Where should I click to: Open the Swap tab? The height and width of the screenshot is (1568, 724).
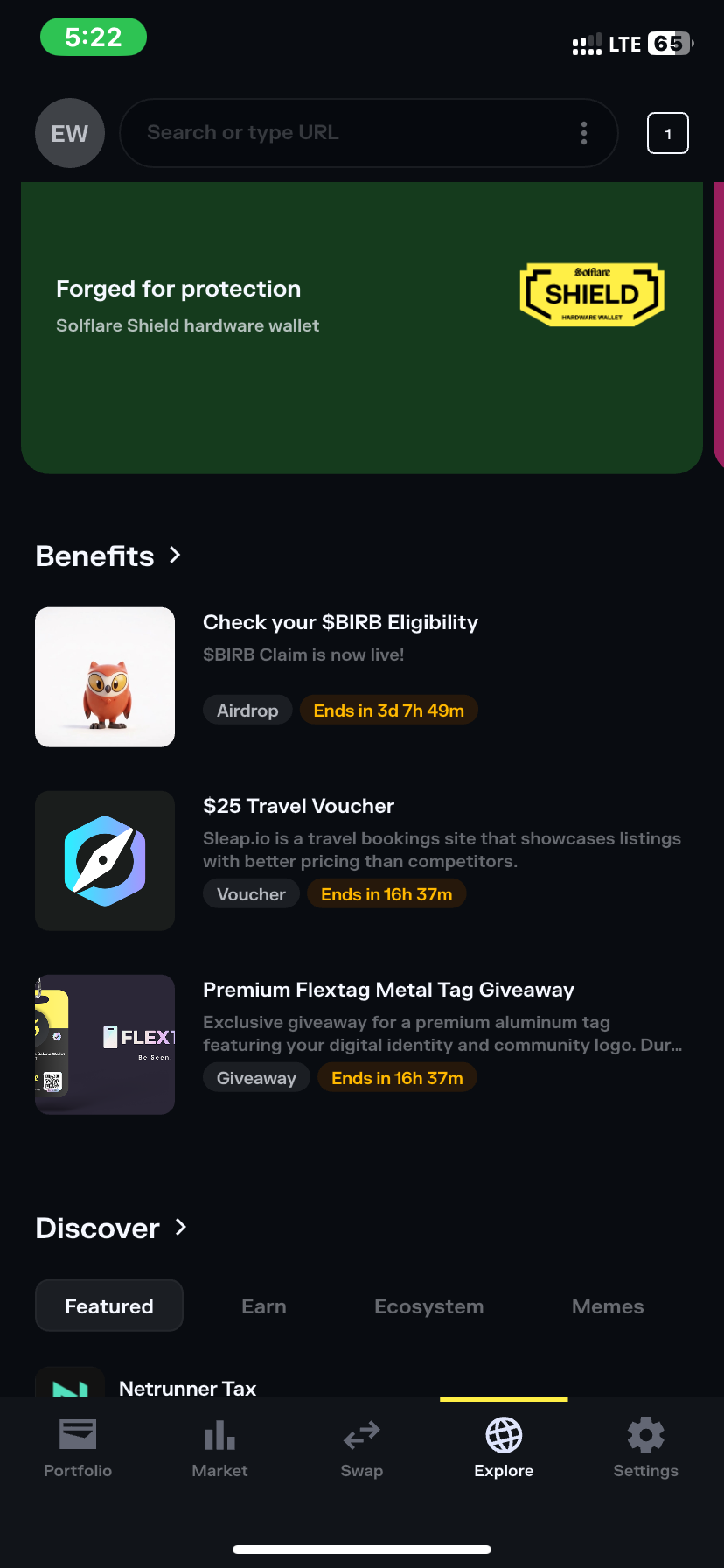[362, 1449]
